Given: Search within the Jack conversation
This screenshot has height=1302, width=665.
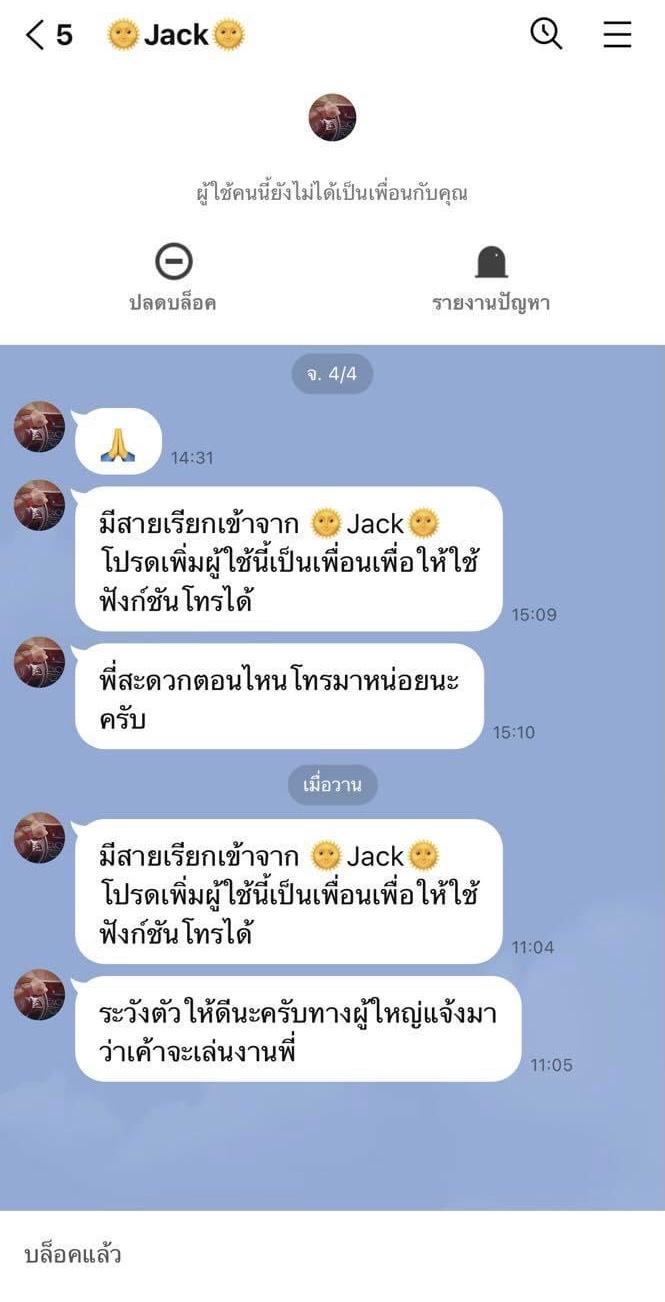Looking at the screenshot, I should pyautogui.click(x=546, y=34).
